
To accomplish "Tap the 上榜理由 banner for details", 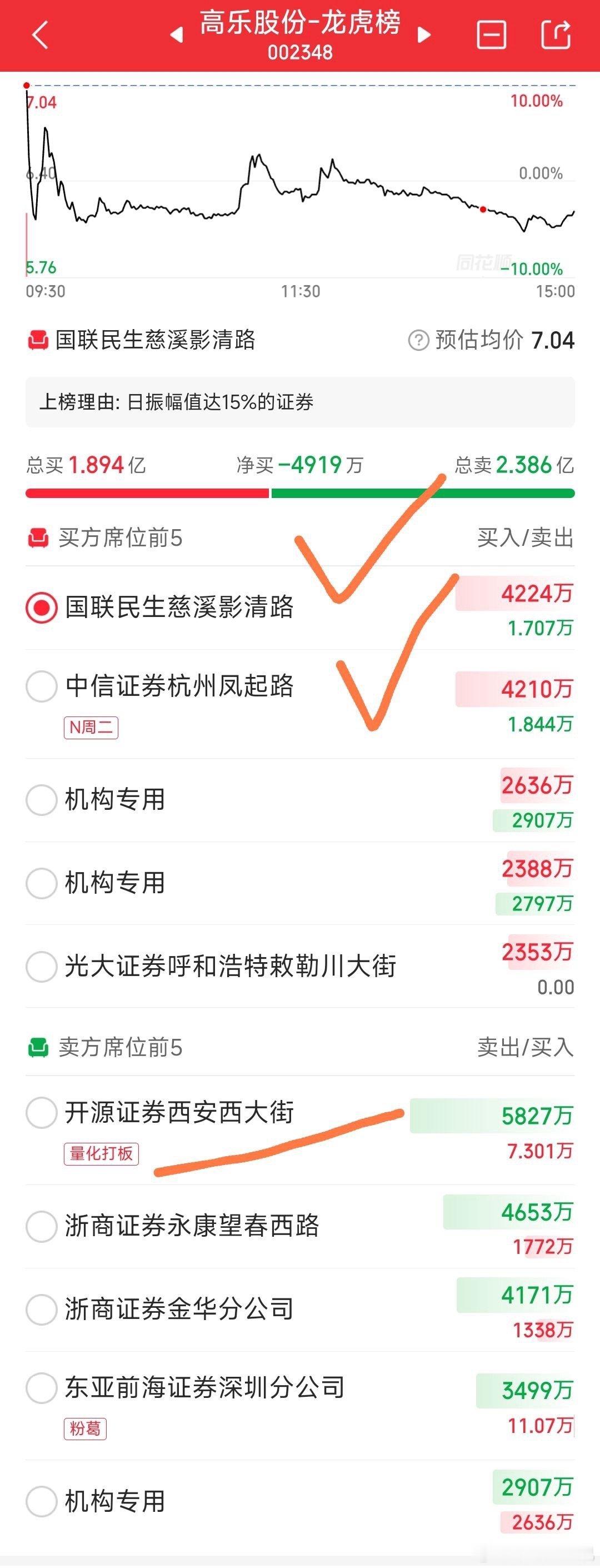I will [x=300, y=402].
